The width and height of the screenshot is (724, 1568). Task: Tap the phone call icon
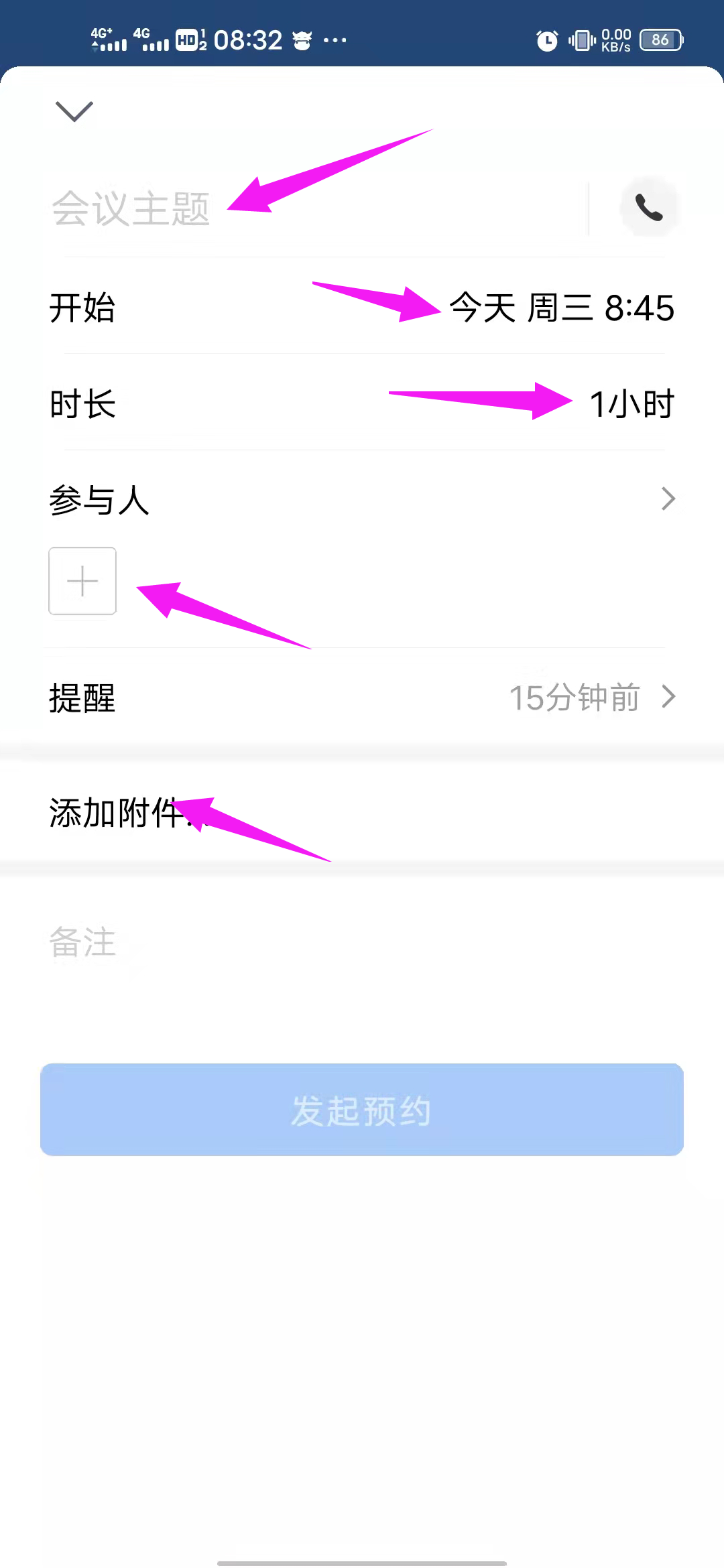[x=648, y=208]
